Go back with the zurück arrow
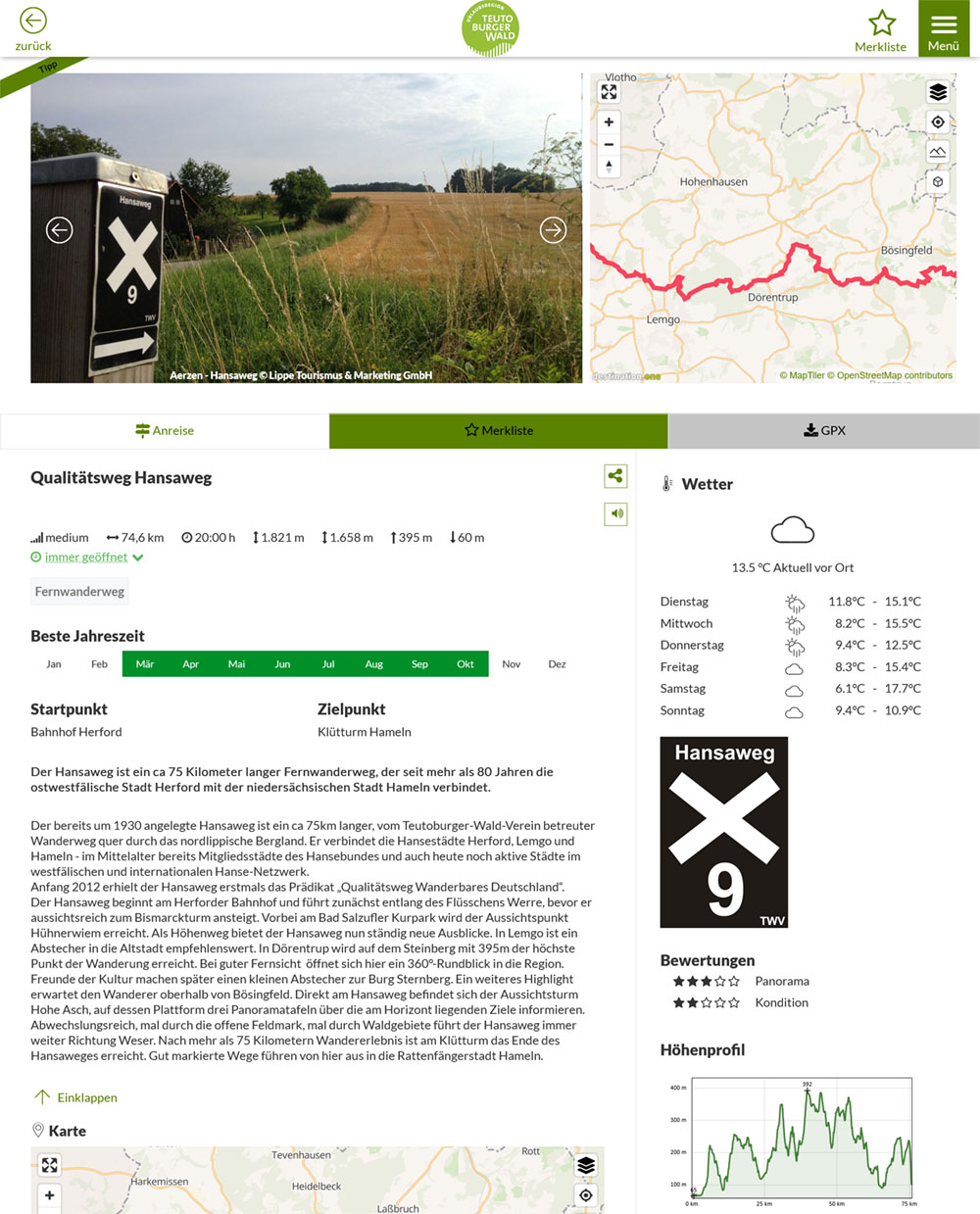This screenshot has width=980, height=1214. point(33,28)
